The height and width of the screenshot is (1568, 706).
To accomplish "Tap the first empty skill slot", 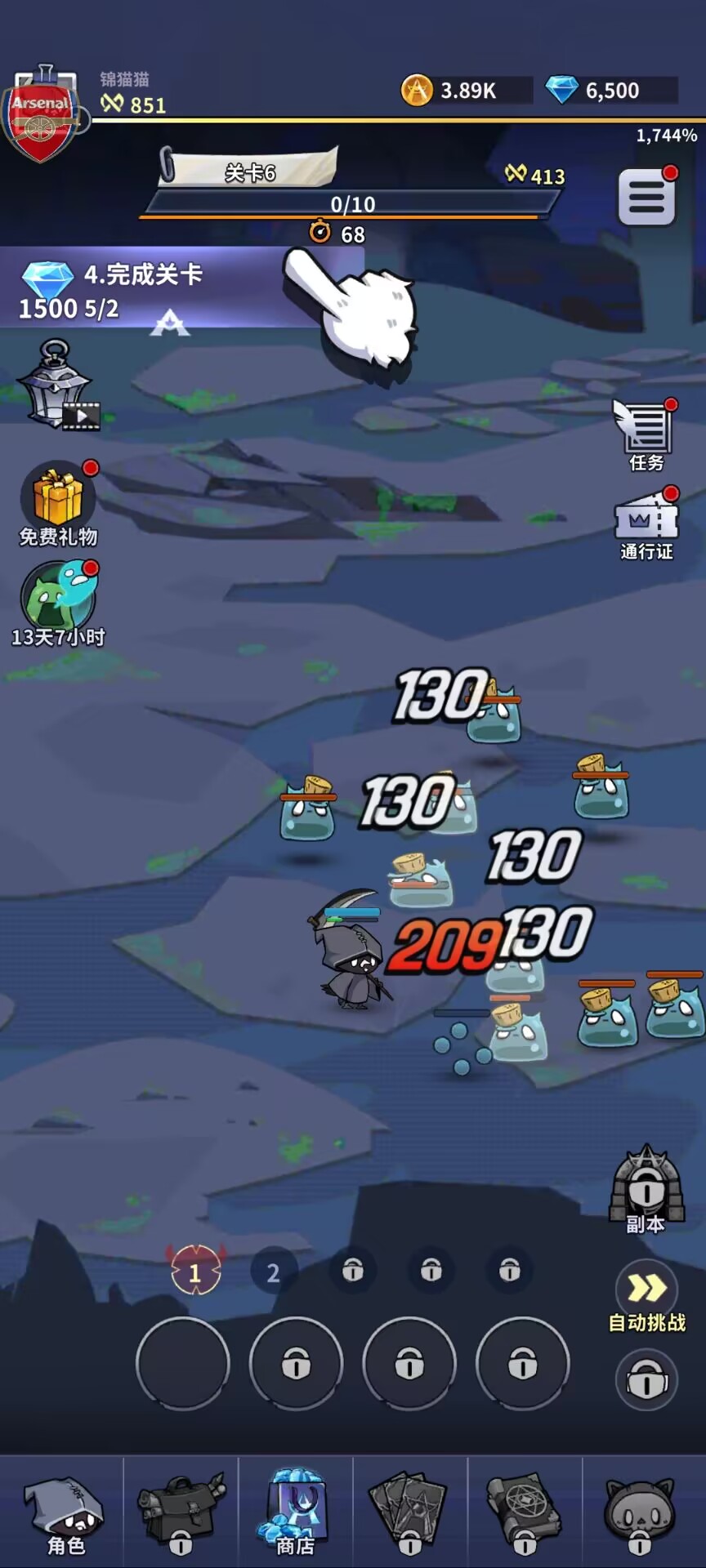I will point(183,1363).
